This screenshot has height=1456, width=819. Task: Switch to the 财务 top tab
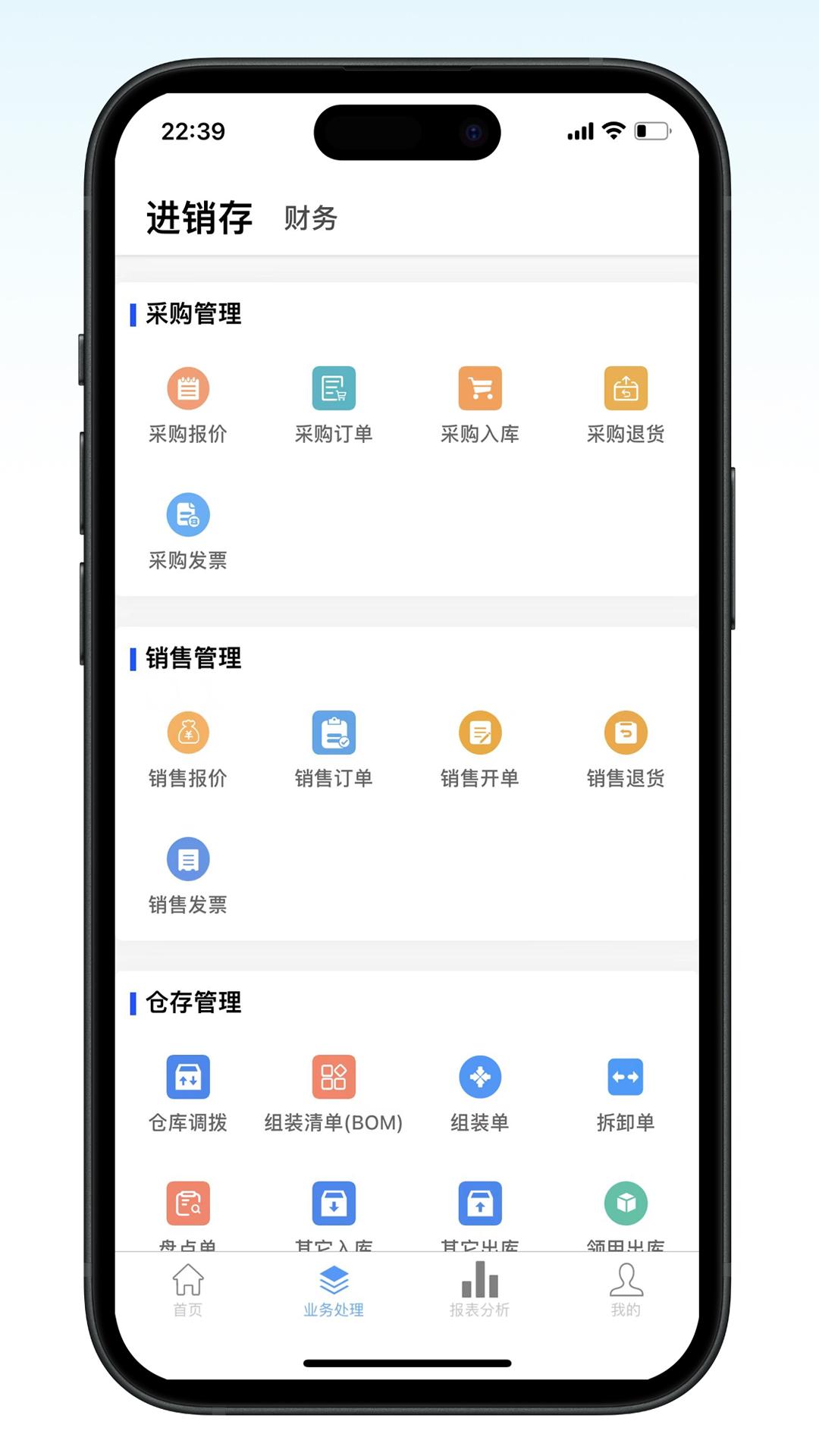(x=310, y=218)
